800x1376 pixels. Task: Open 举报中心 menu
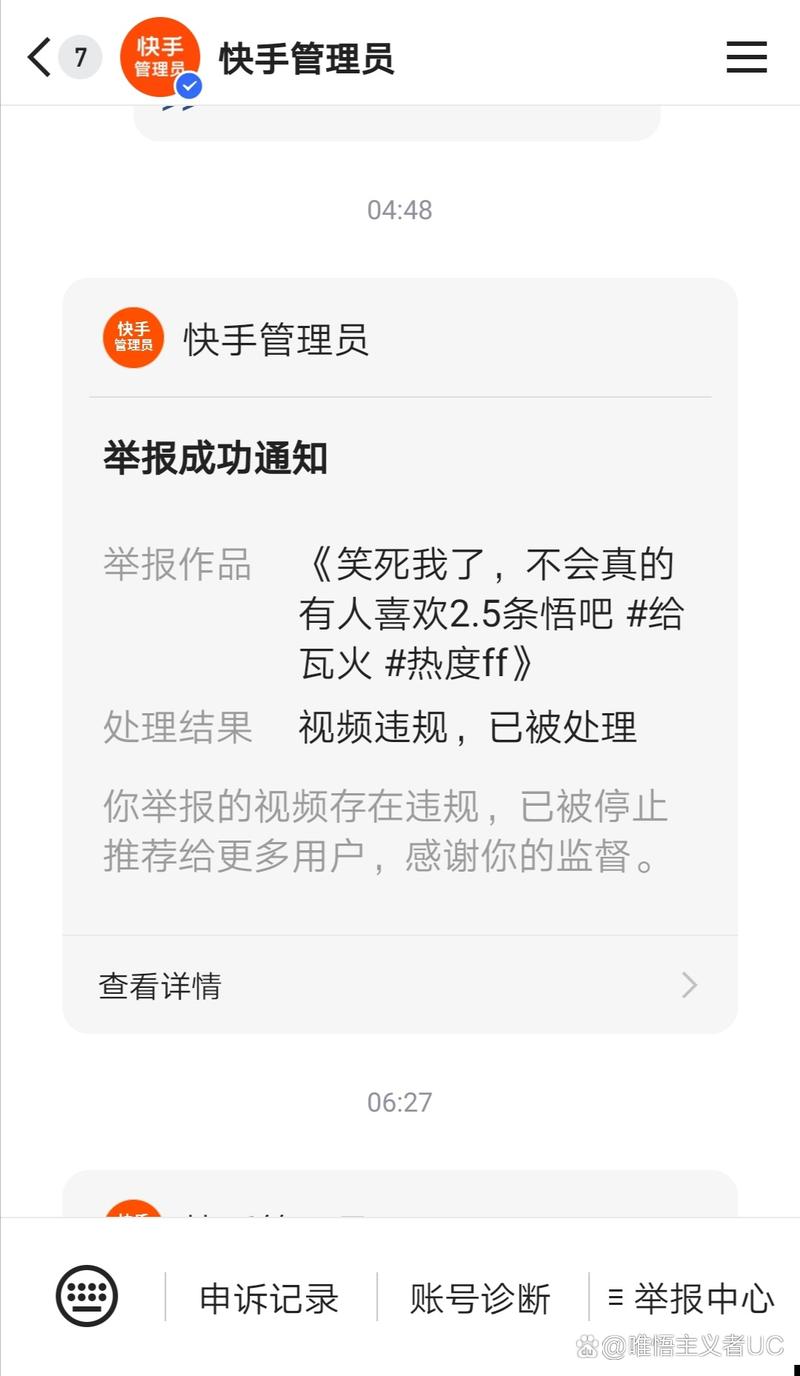pos(692,1298)
